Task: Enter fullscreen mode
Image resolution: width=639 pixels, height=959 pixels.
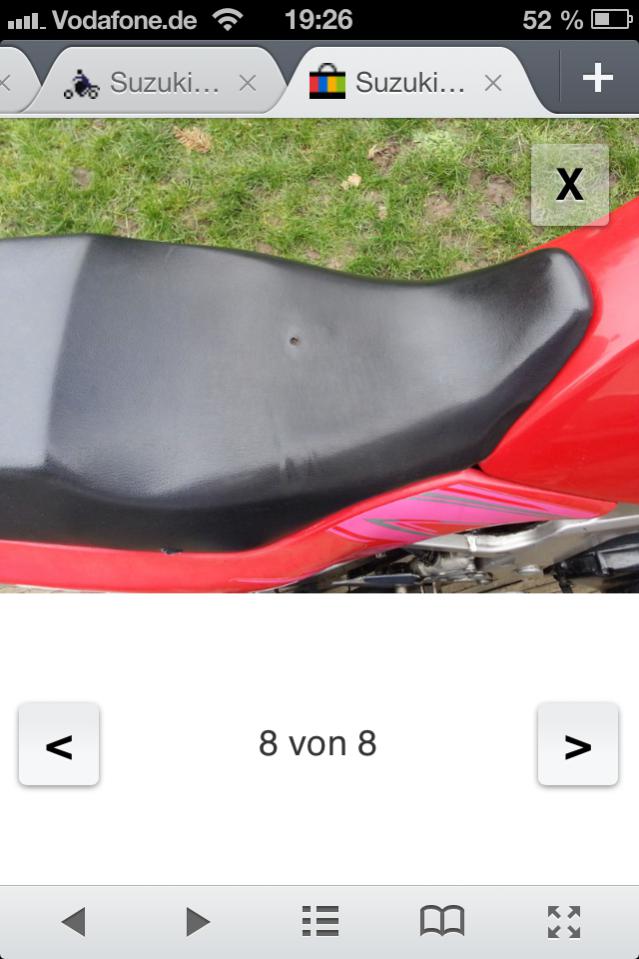Action: click(x=564, y=921)
